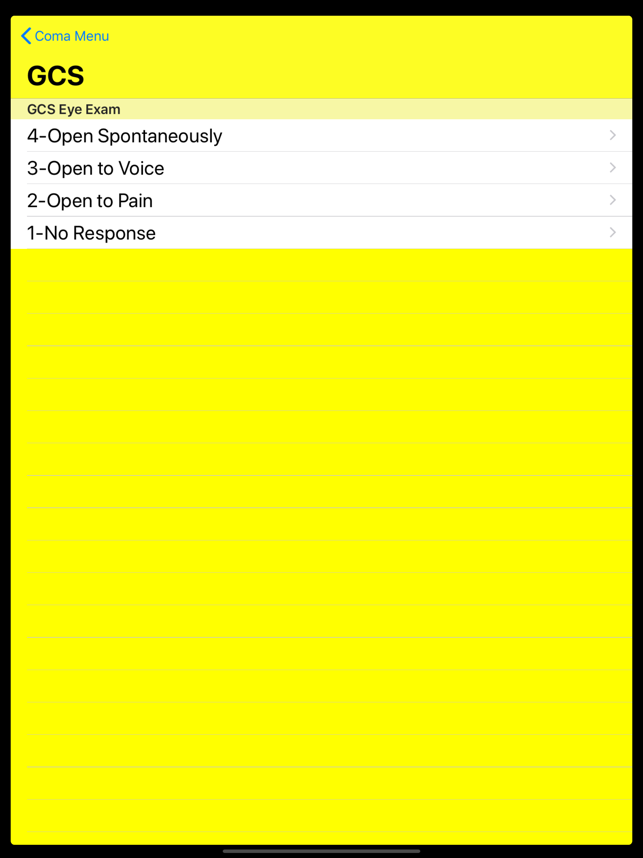Choose 3-Open to Voice option

point(320,168)
